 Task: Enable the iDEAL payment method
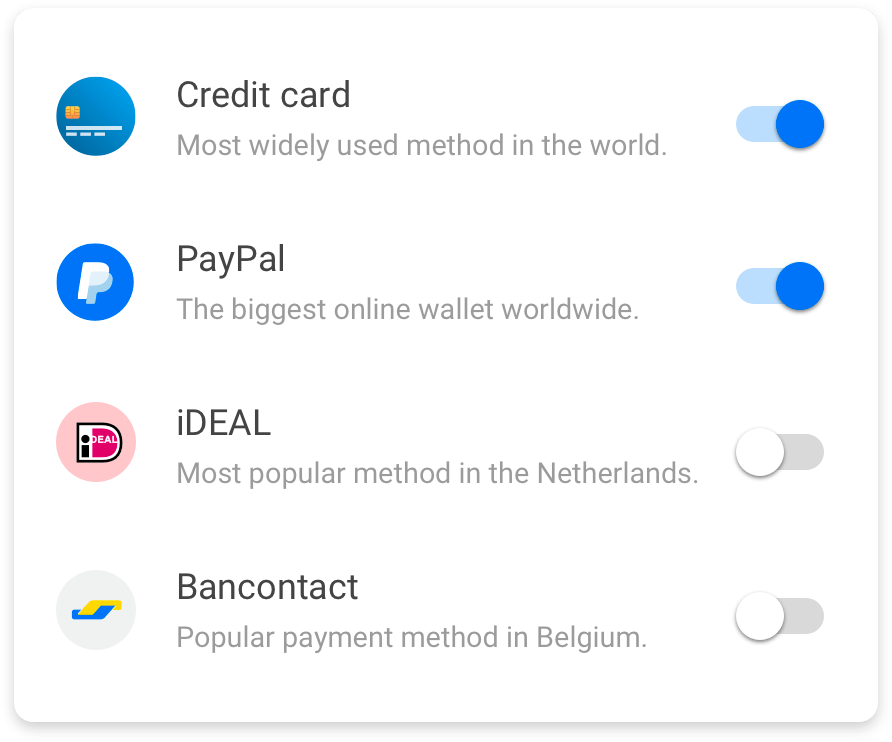[780, 452]
